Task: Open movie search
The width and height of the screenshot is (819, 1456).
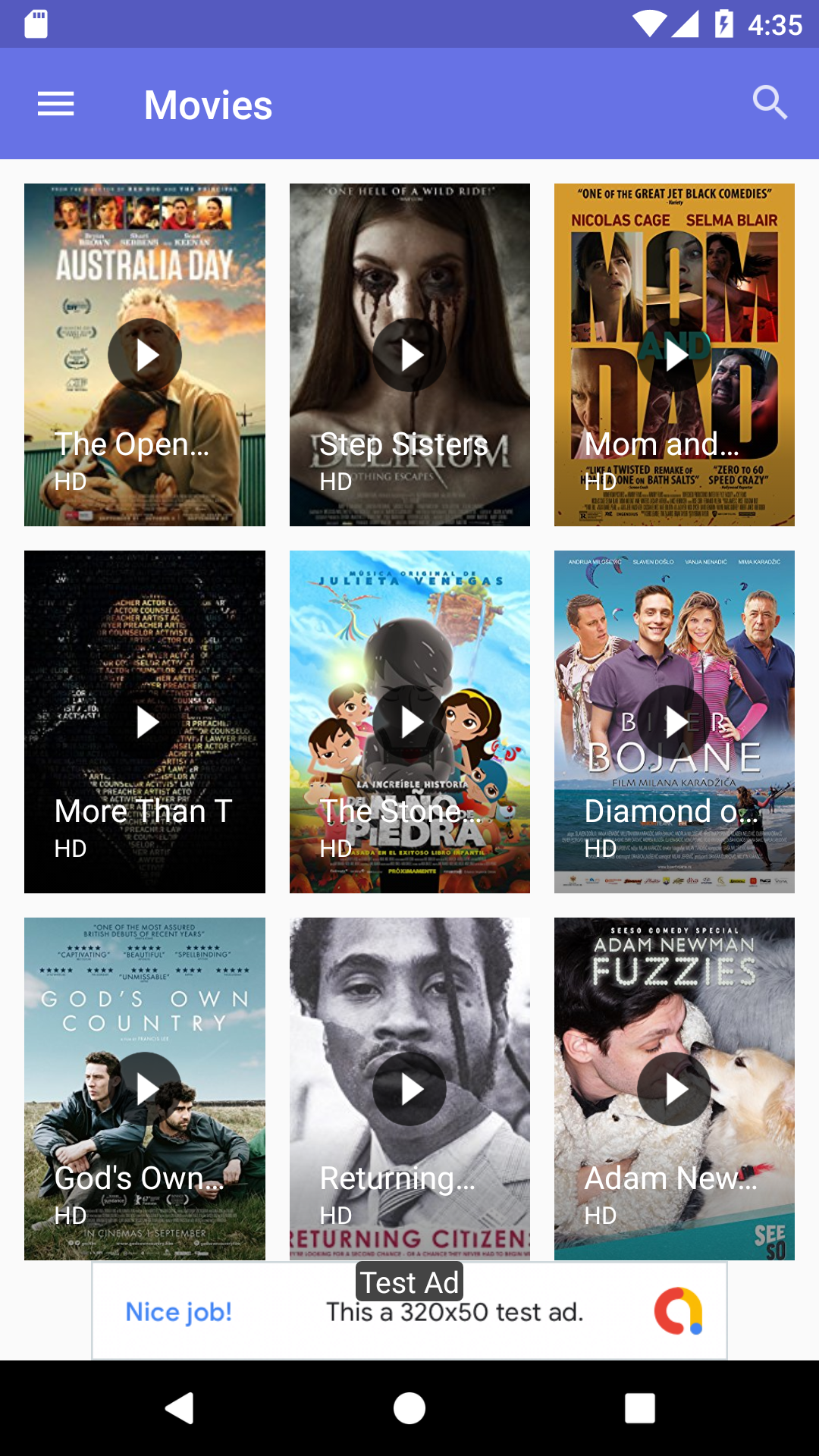Action: click(769, 102)
